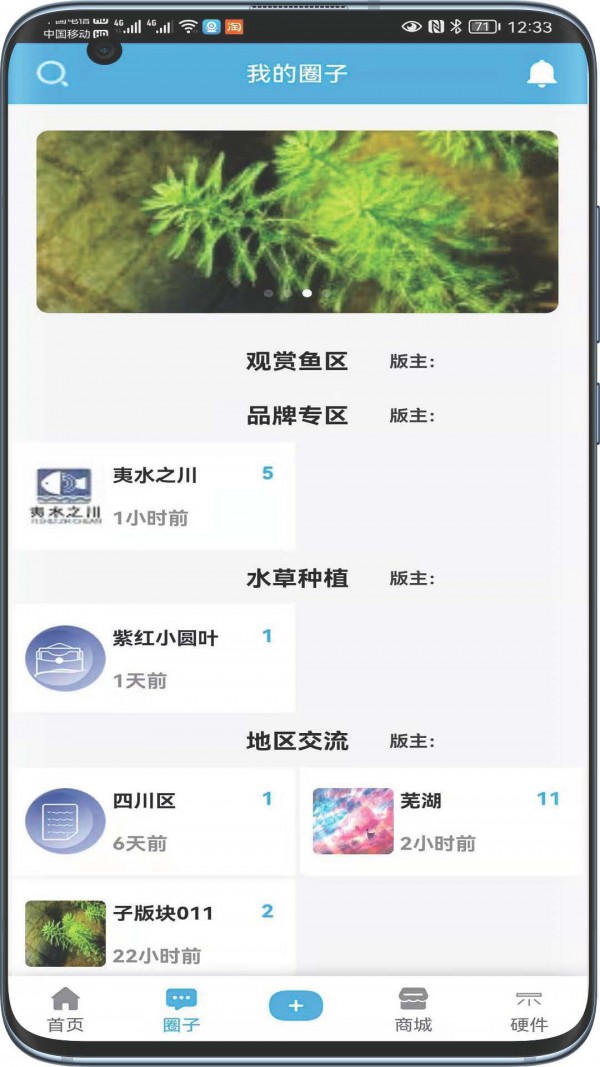This screenshot has height=1067, width=600.
Task: Open the 四川区 circle
Action: coord(153,821)
